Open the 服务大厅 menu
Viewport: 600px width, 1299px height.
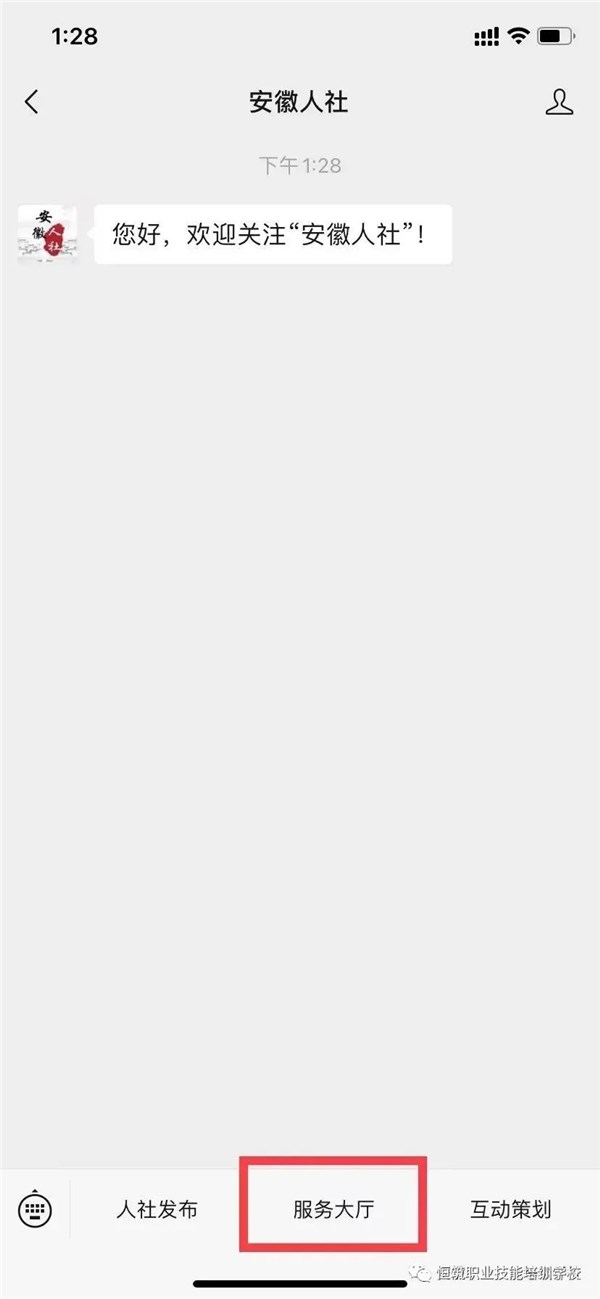333,1209
